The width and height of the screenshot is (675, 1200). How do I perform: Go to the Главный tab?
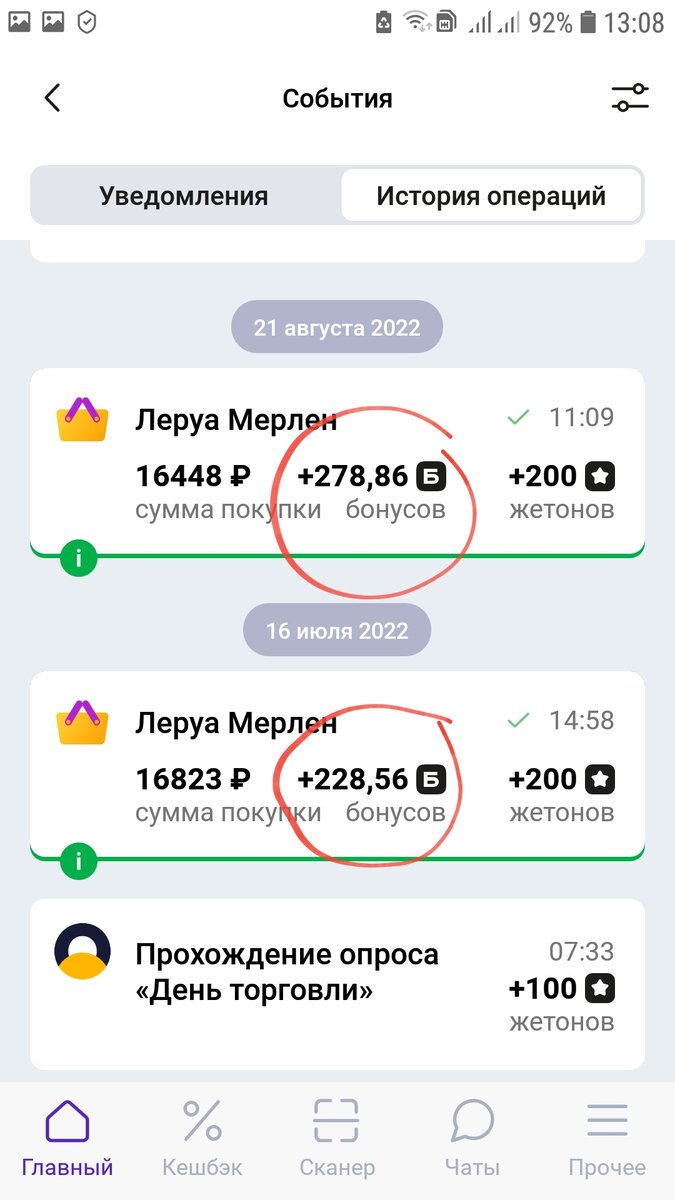(68, 1138)
